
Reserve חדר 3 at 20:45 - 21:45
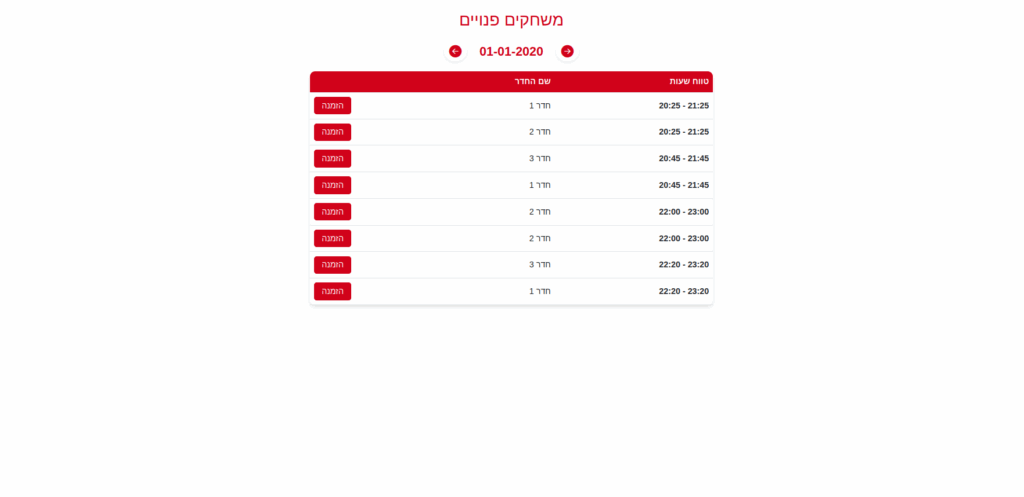click(332, 158)
